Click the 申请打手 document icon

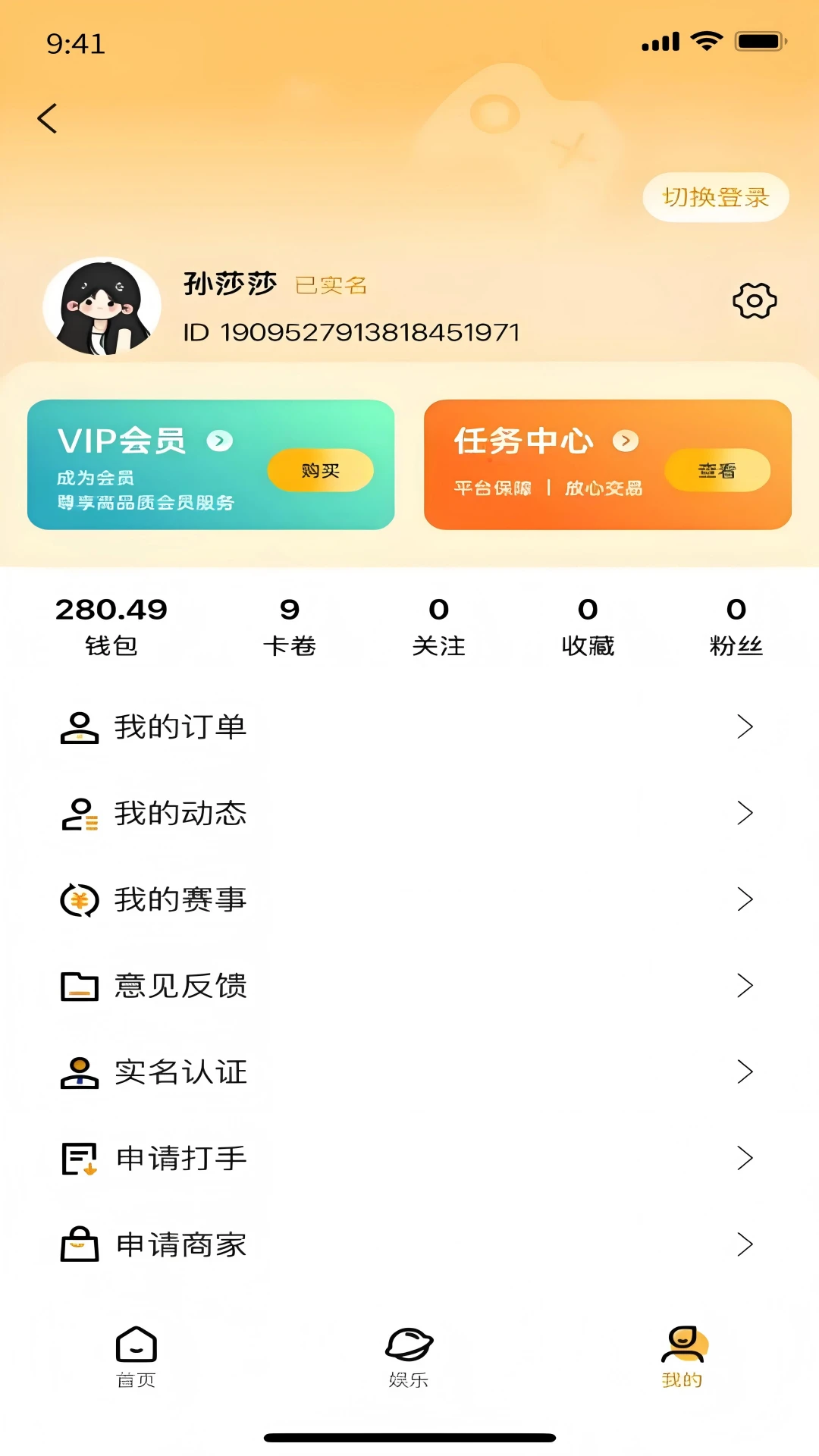(x=79, y=1157)
